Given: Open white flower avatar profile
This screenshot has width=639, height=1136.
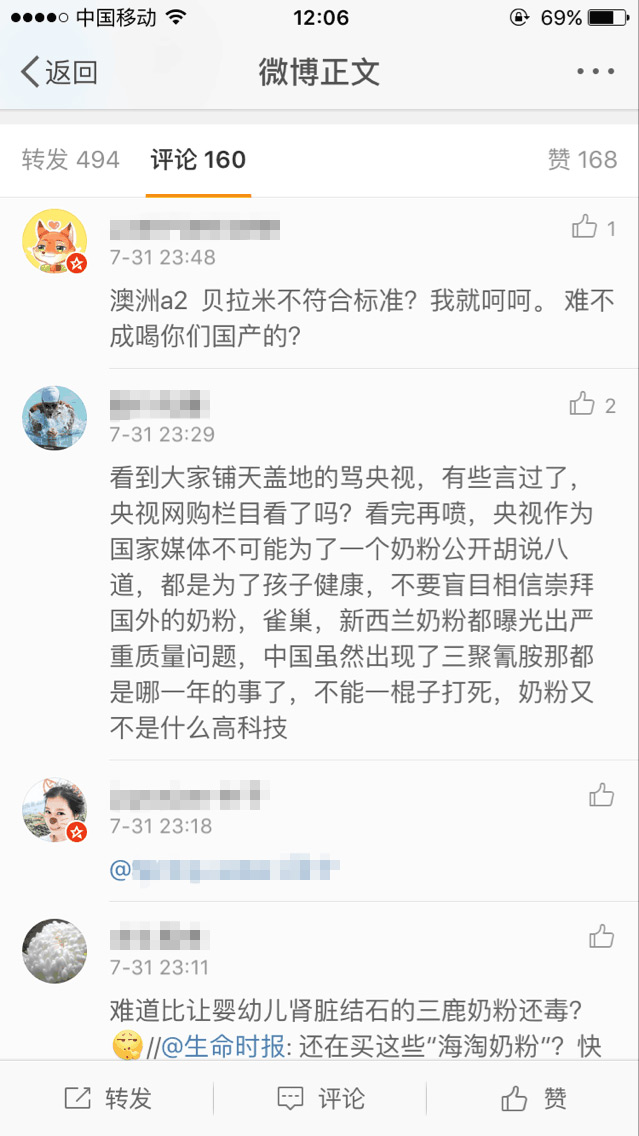Looking at the screenshot, I should [x=54, y=950].
